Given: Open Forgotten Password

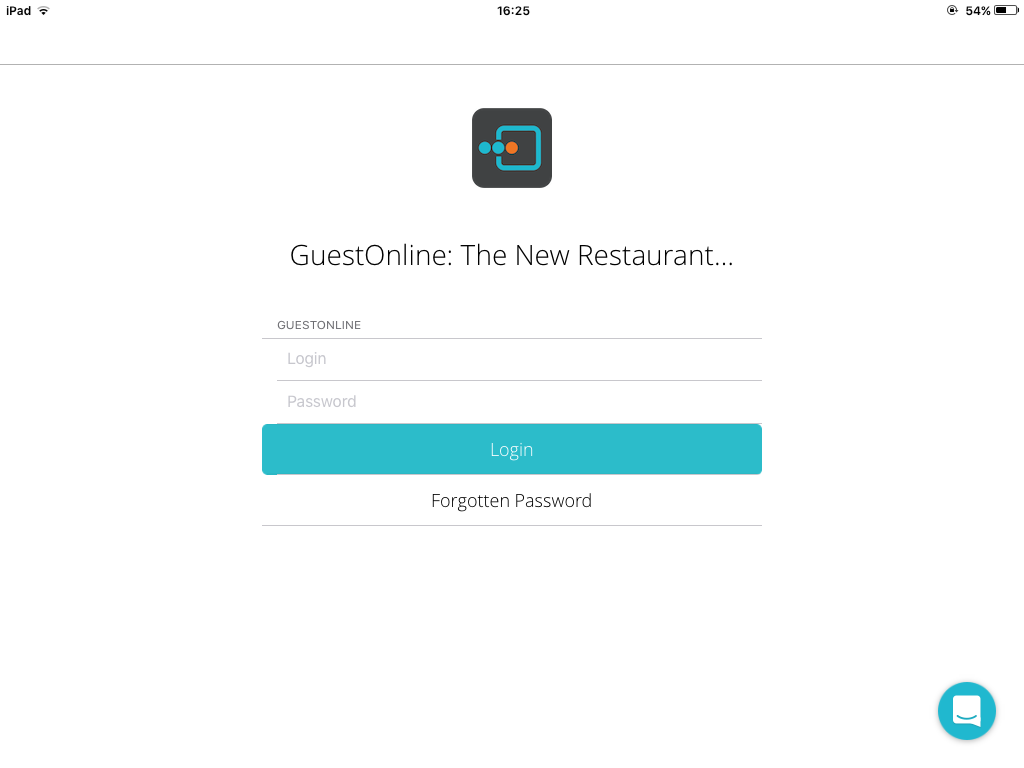Looking at the screenshot, I should [x=511, y=501].
